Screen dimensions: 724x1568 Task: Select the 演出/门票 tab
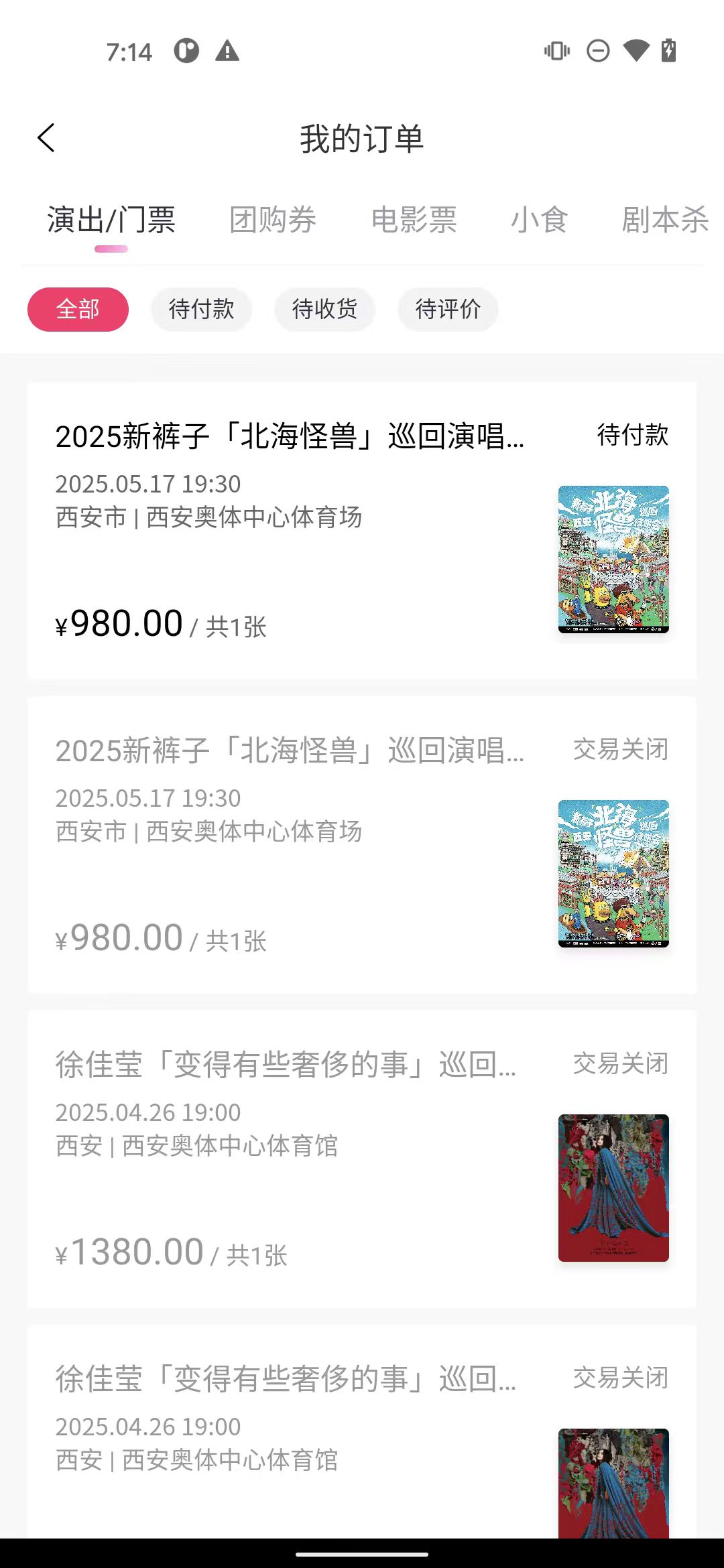point(111,220)
